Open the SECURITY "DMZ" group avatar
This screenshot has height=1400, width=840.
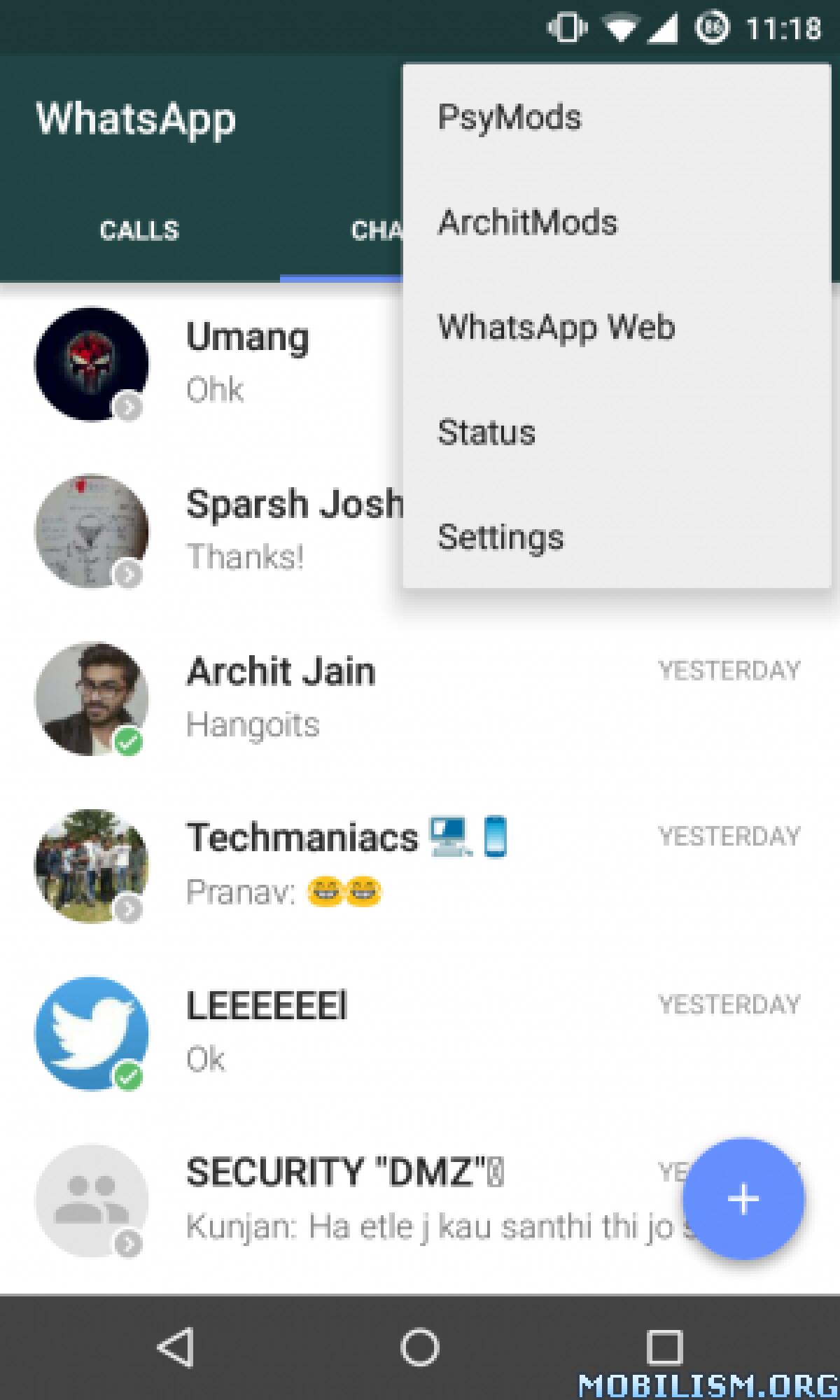pyautogui.click(x=91, y=1197)
